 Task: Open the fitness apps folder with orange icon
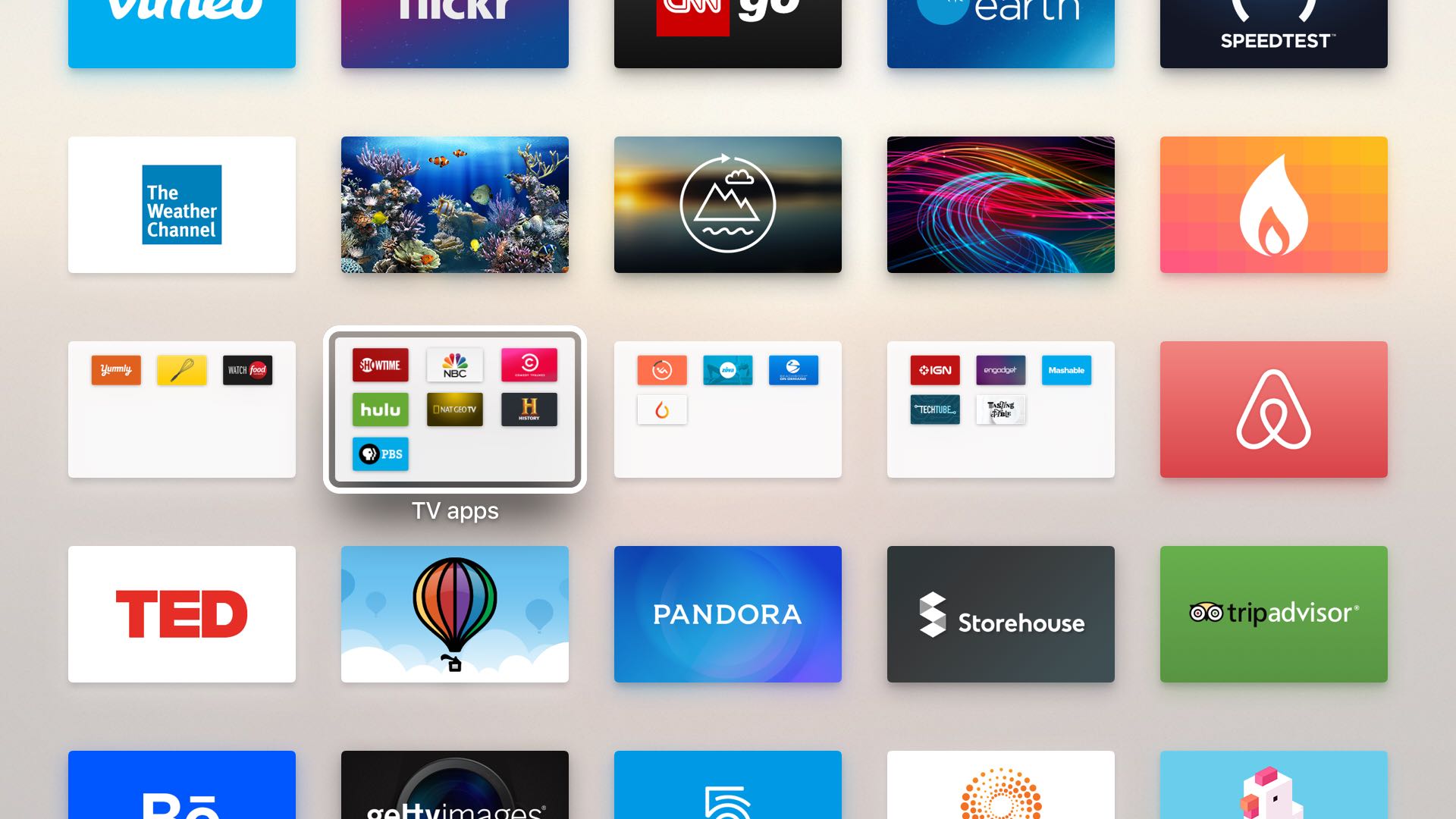(x=728, y=409)
